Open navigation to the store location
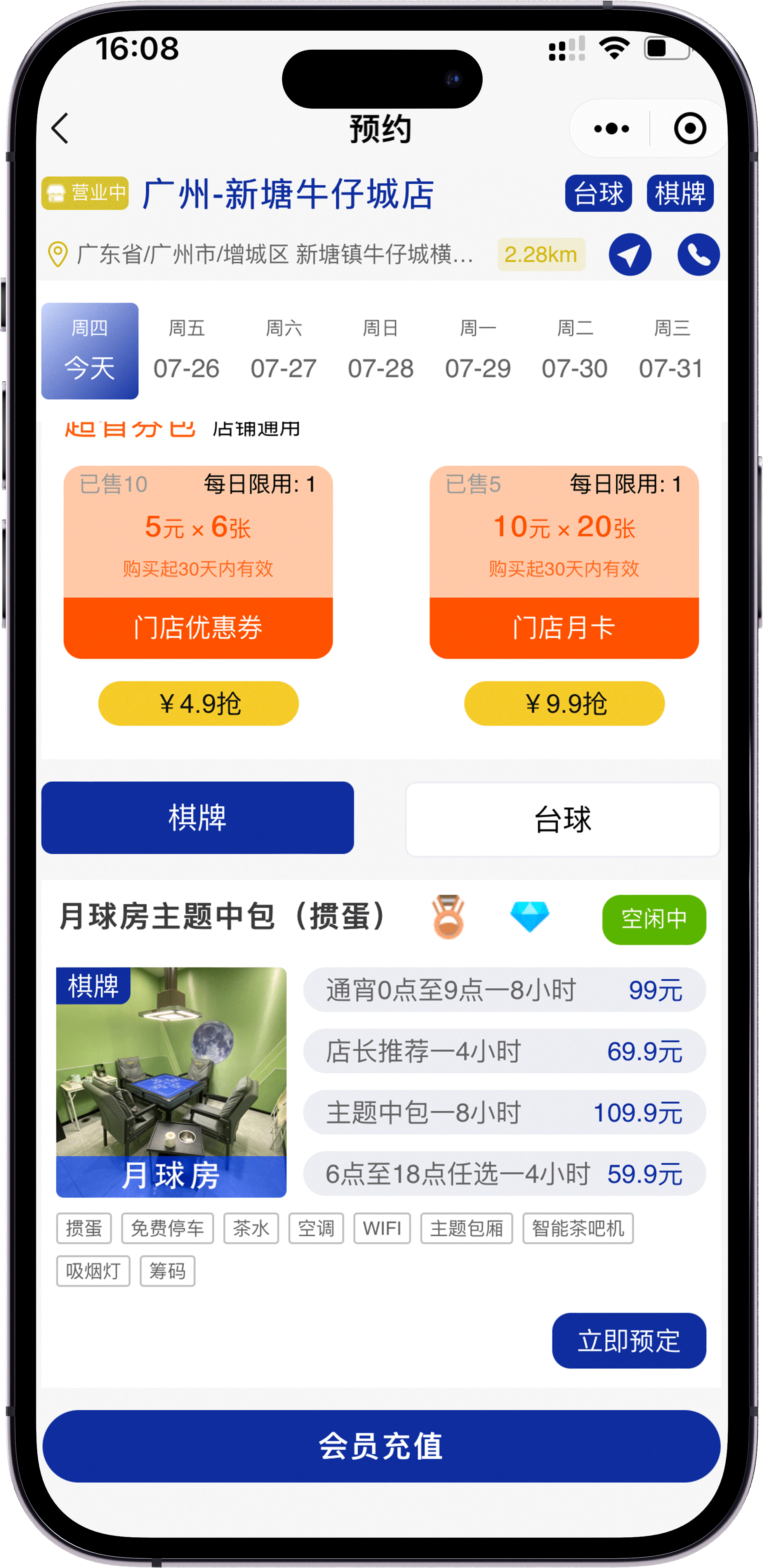 (630, 254)
